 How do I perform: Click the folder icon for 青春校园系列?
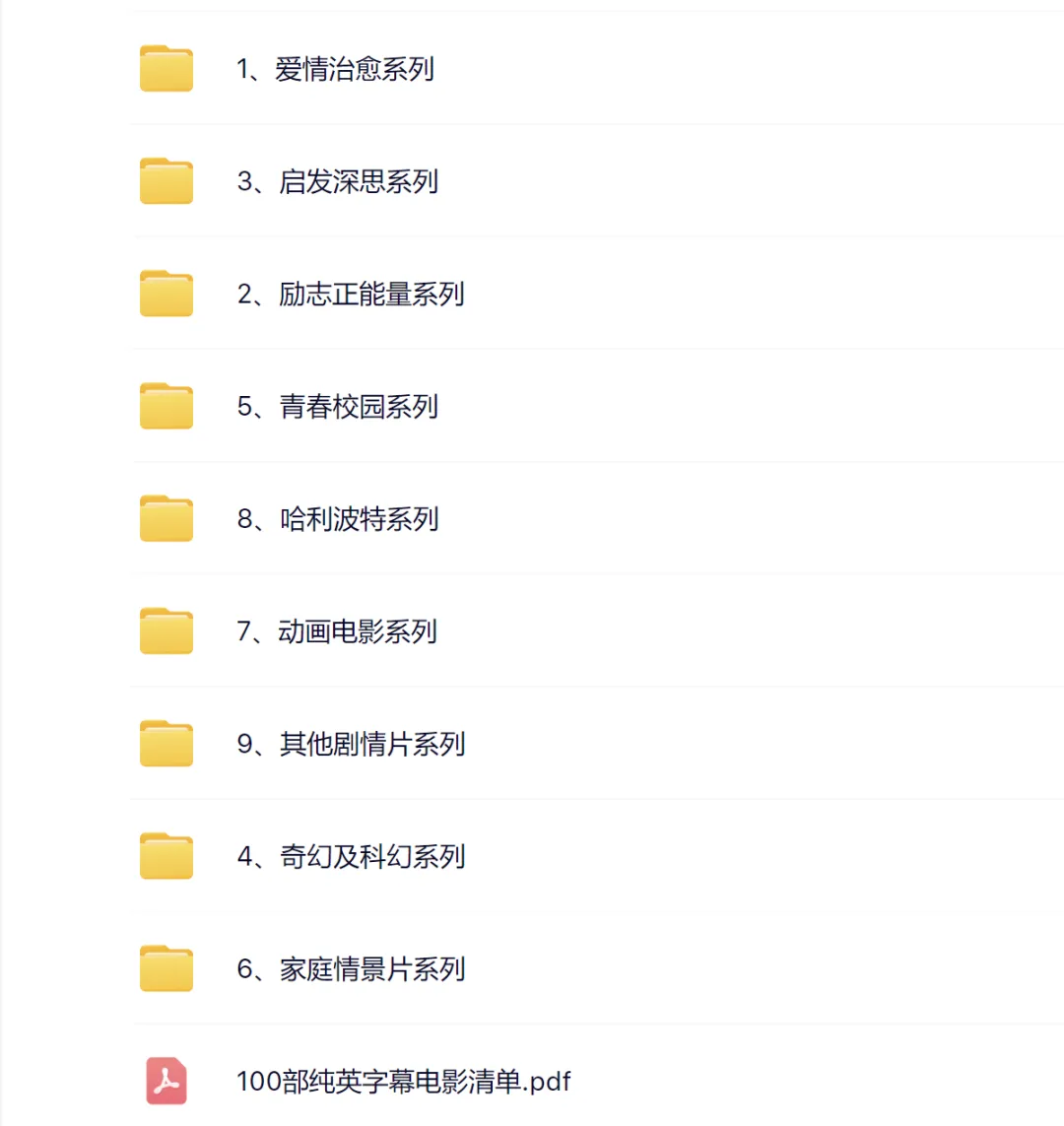[x=166, y=407]
